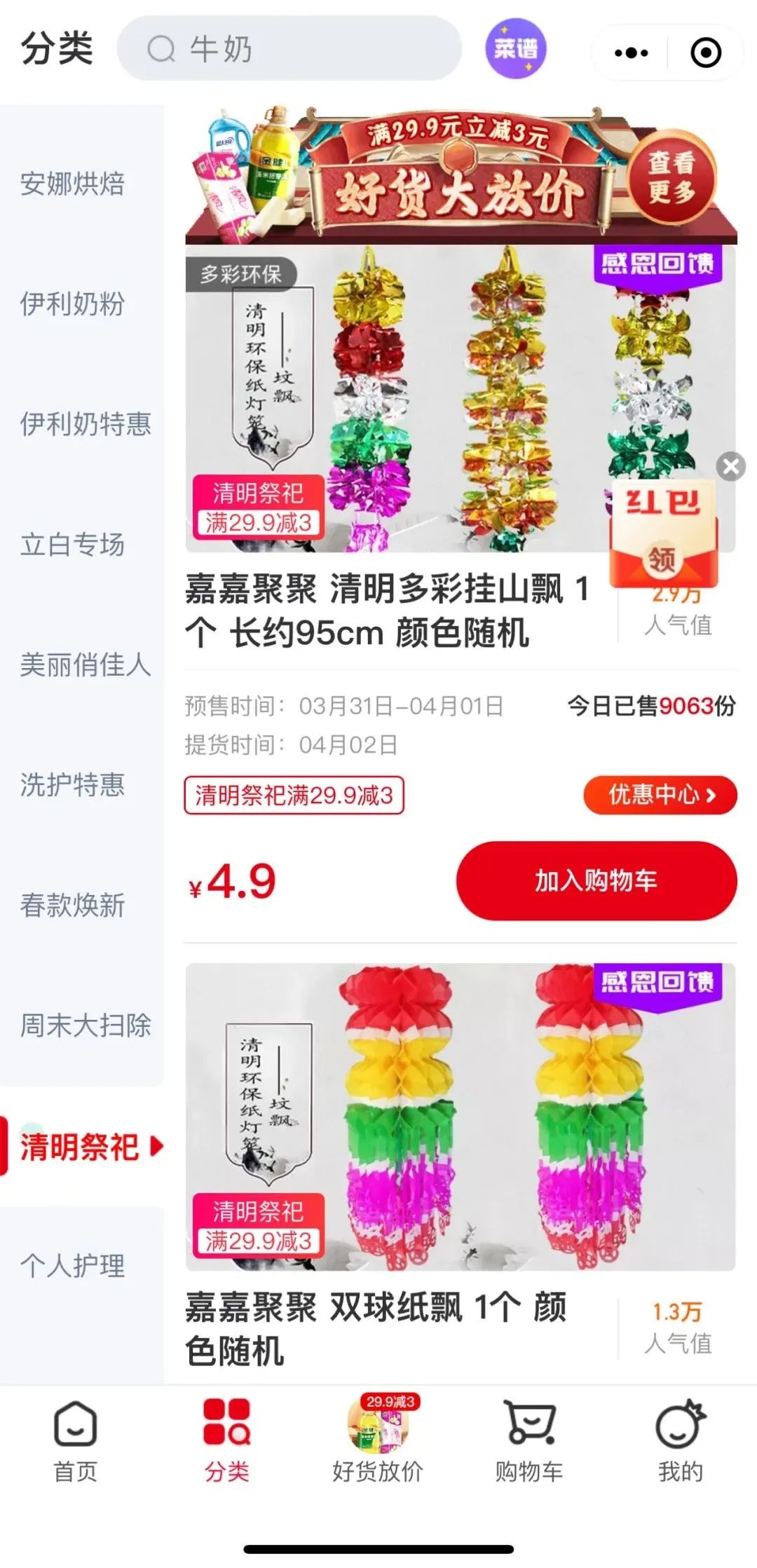Screen dimensions: 757x1568
Task: Open the 菜谱 recipe icon
Action: 516,49
